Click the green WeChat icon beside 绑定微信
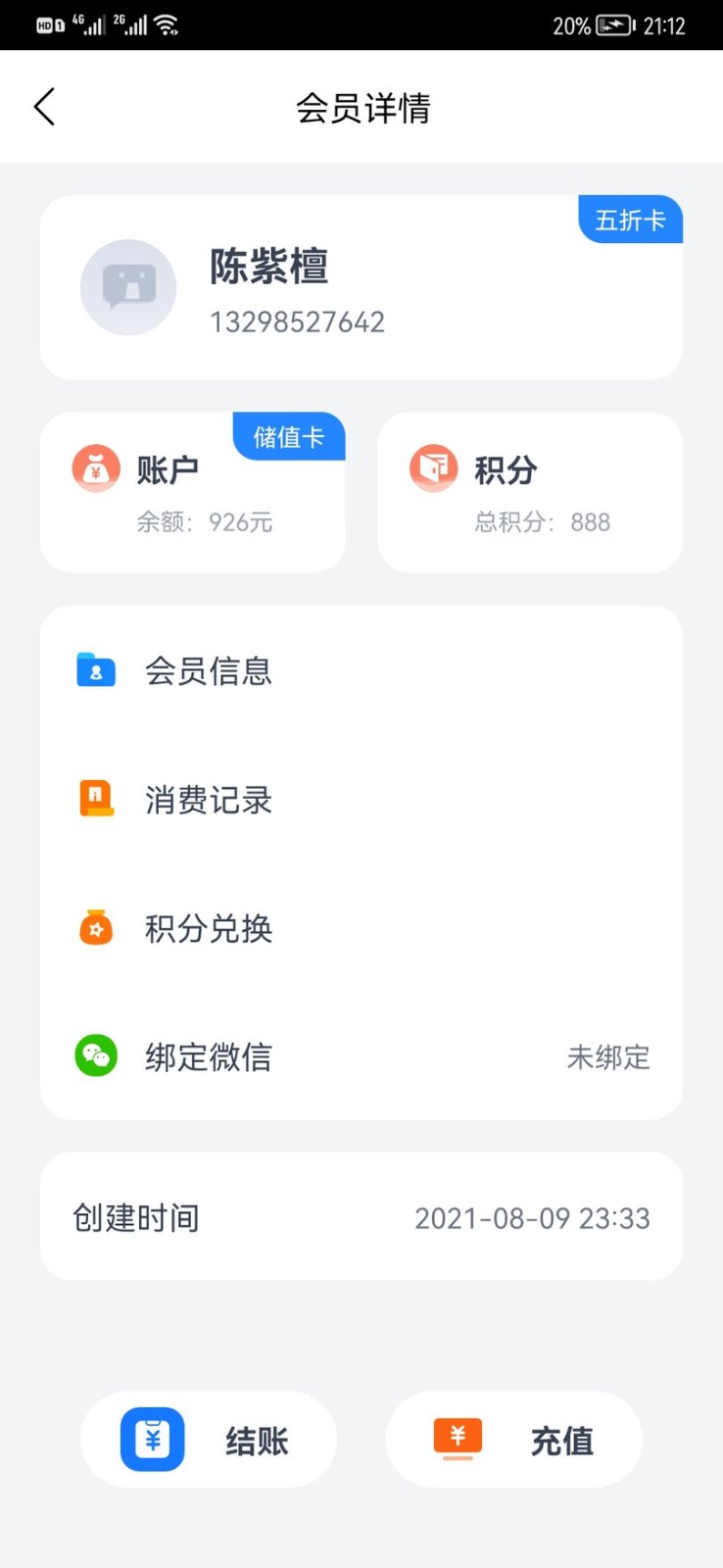Screen dimensions: 723x1568 pyautogui.click(x=95, y=1056)
